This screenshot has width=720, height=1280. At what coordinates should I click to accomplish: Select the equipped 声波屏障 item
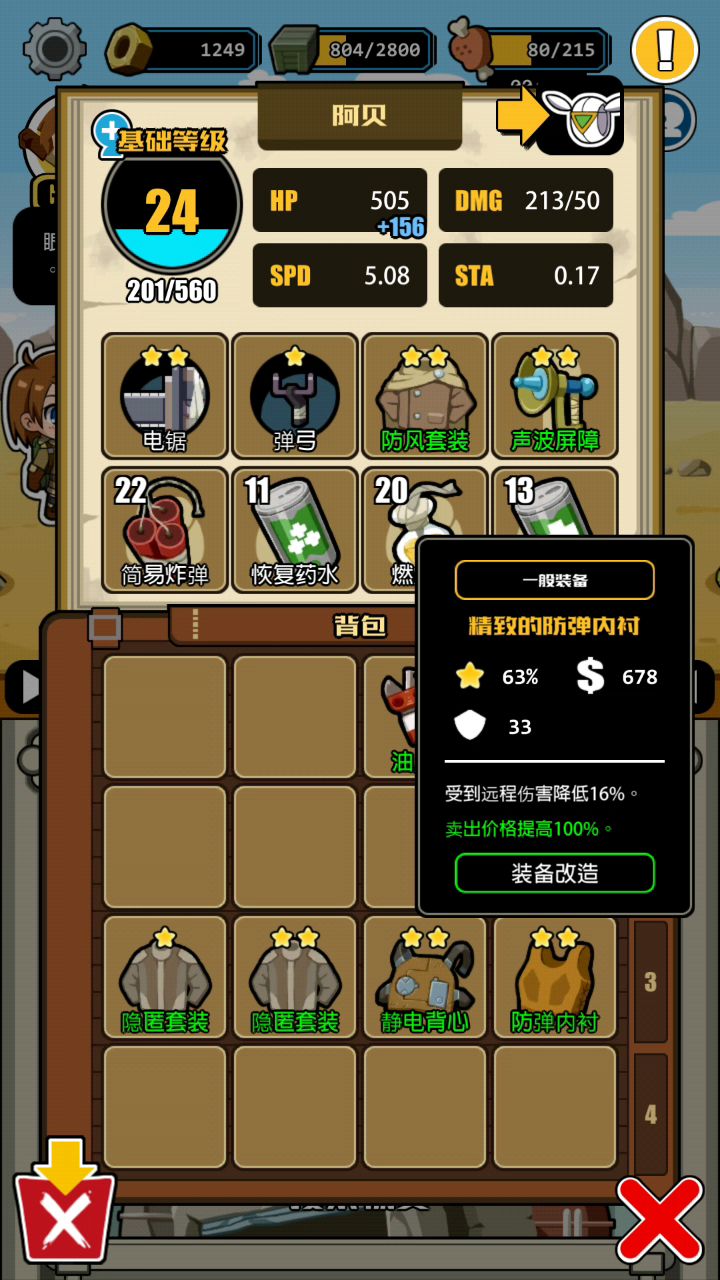pyautogui.click(x=555, y=396)
